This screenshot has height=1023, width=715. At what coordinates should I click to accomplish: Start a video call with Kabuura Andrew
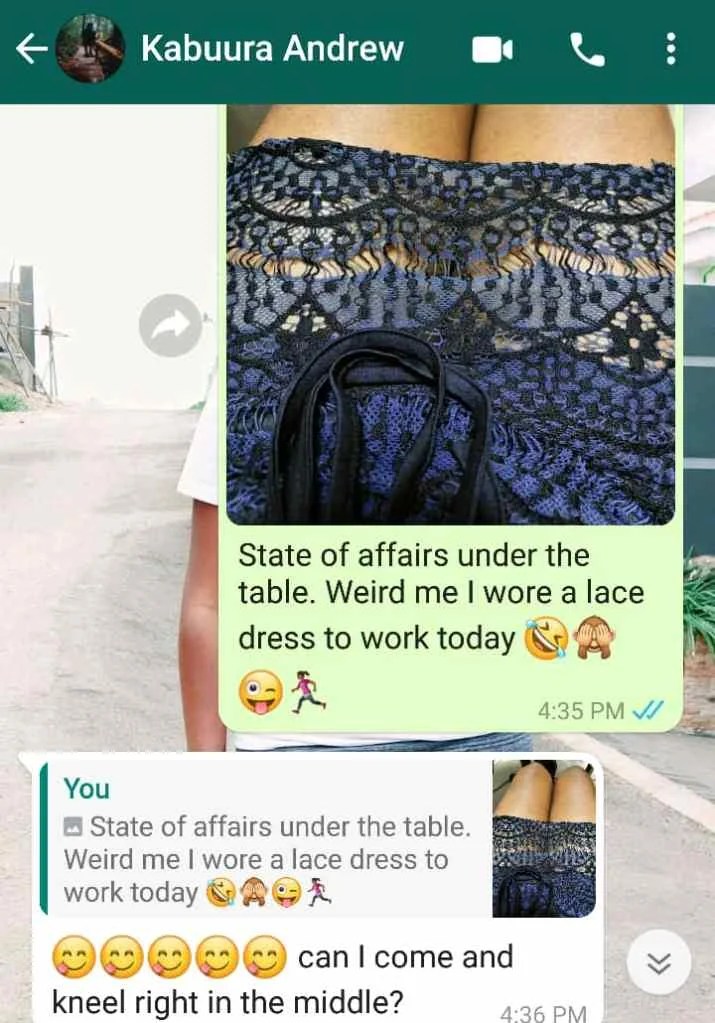click(492, 49)
